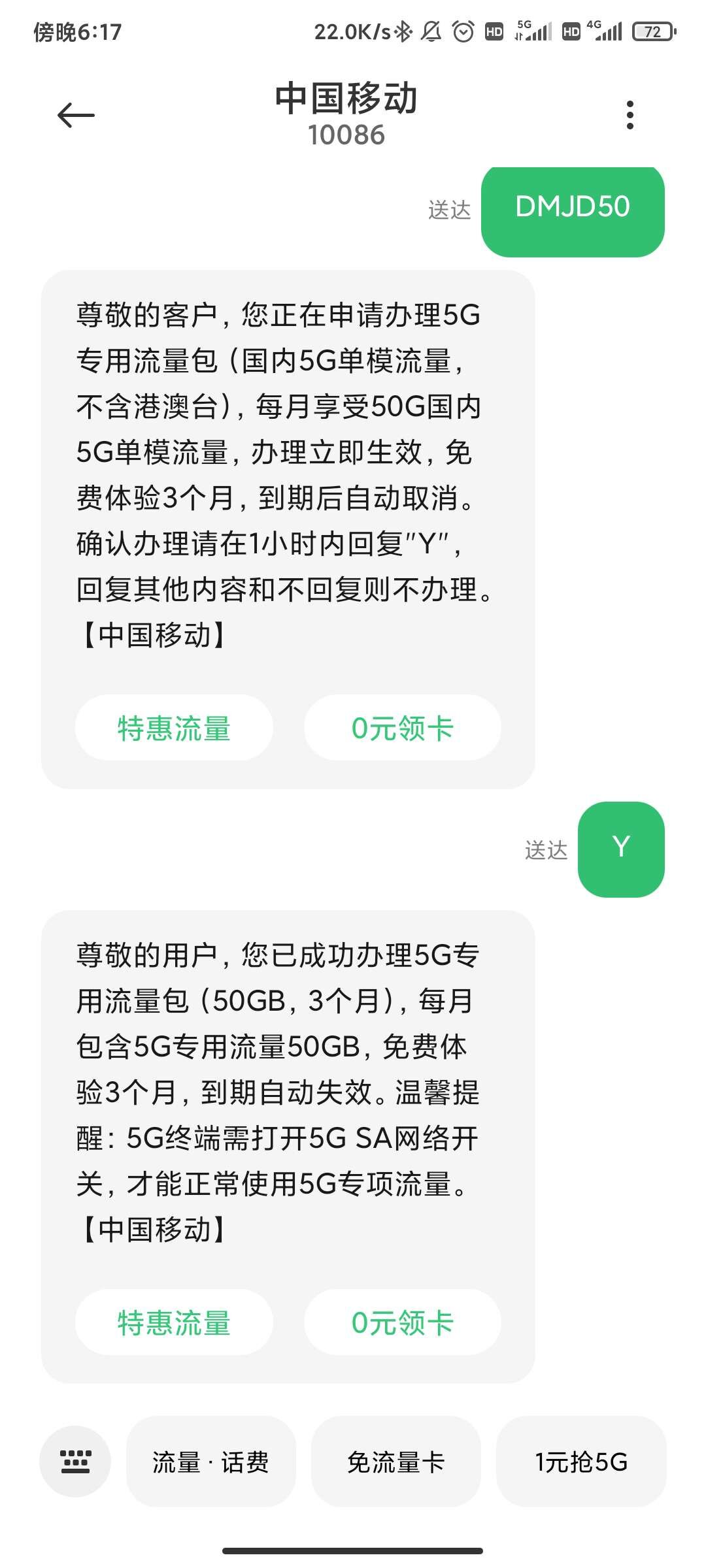706x1568 pixels.
Task: Select 0元领卡 under the success message
Action: tap(402, 1322)
